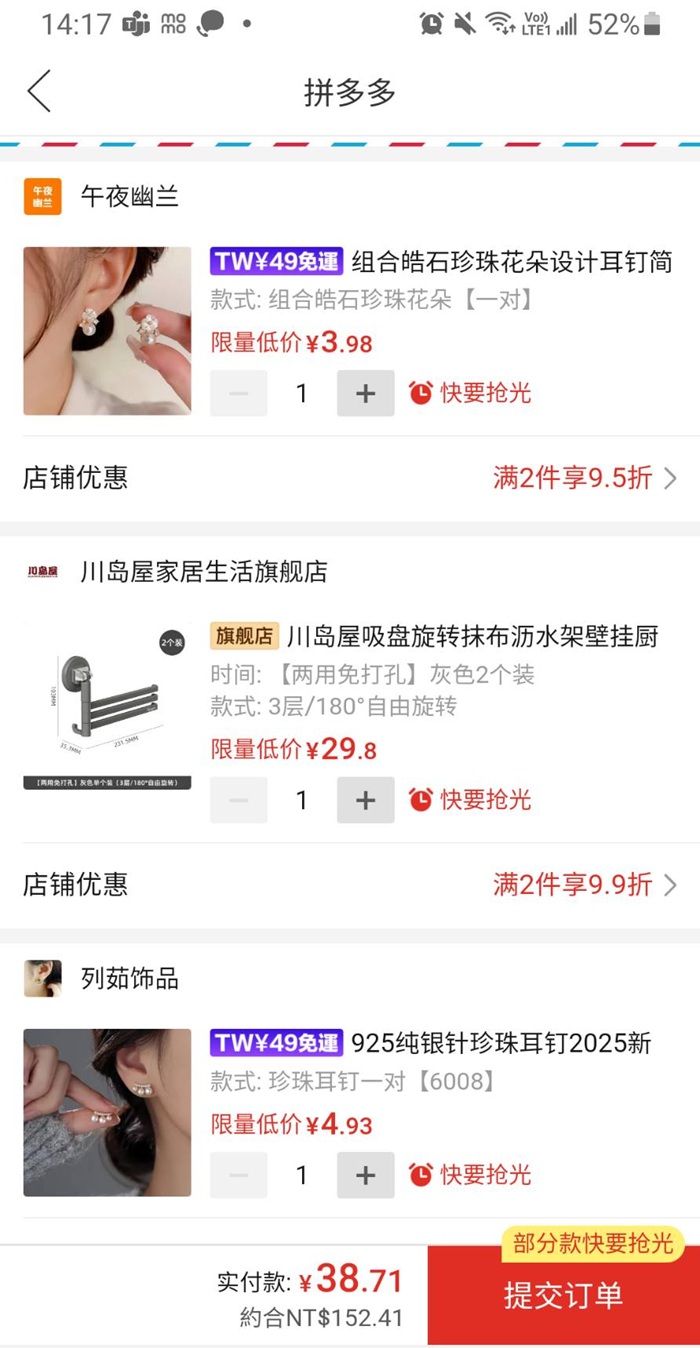Screen dimensions: 700x1348
Task: Submit the order with 提交订单
Action: click(563, 1296)
